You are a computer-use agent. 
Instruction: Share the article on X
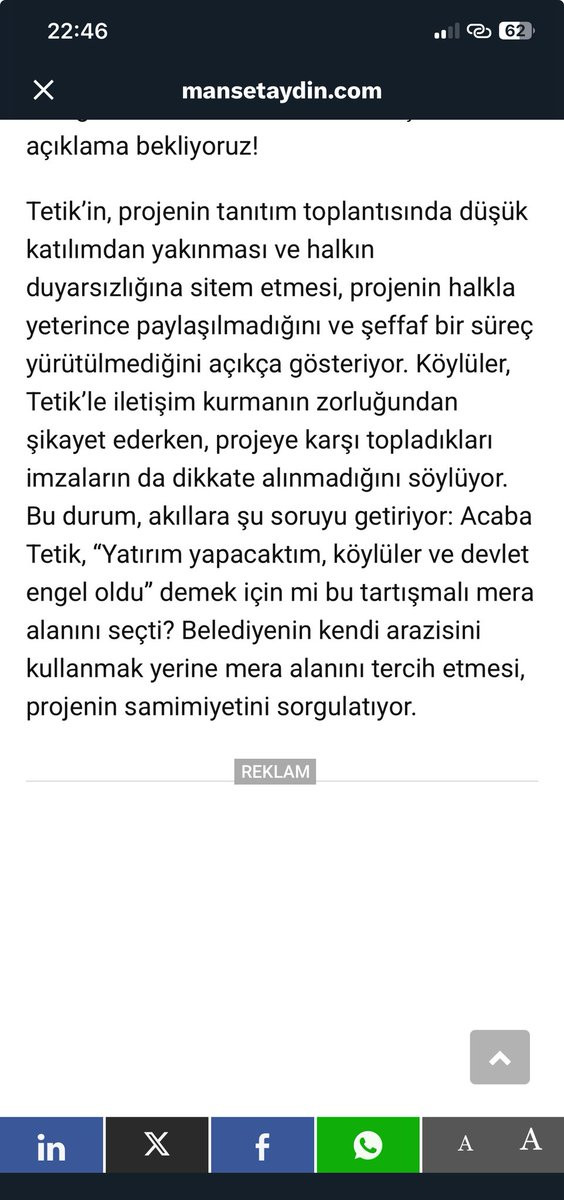point(157,1145)
